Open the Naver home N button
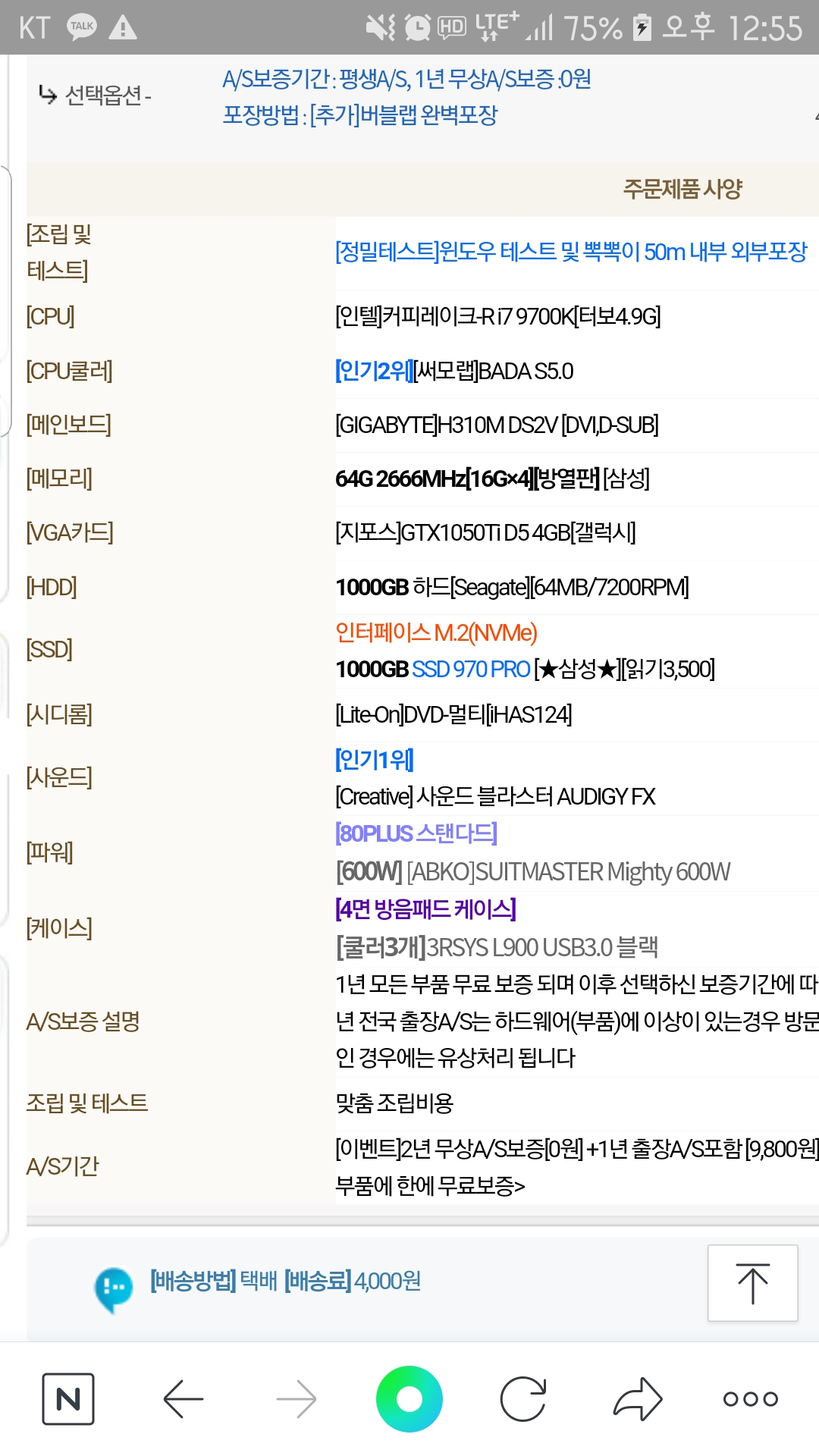 (x=68, y=1398)
